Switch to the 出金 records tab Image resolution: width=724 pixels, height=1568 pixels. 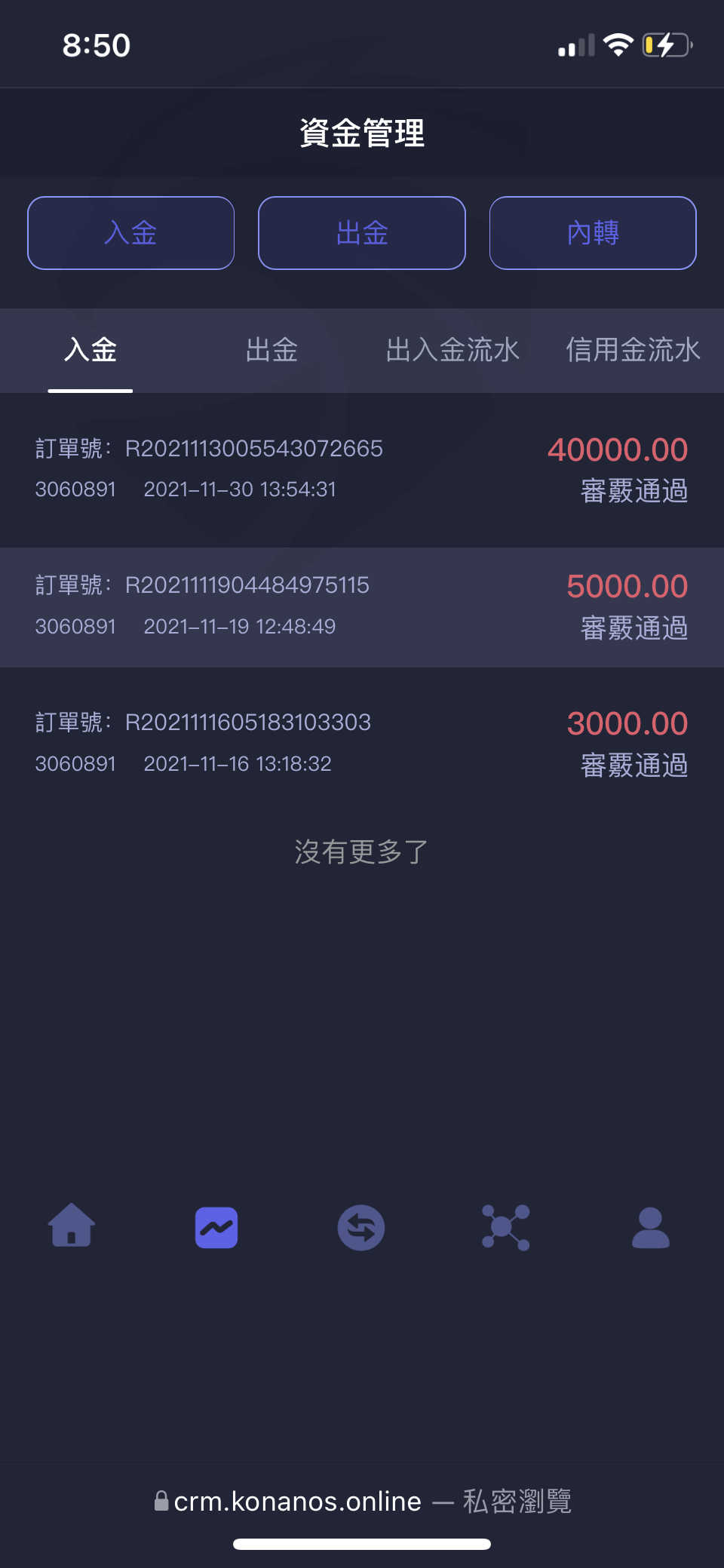pos(271,351)
